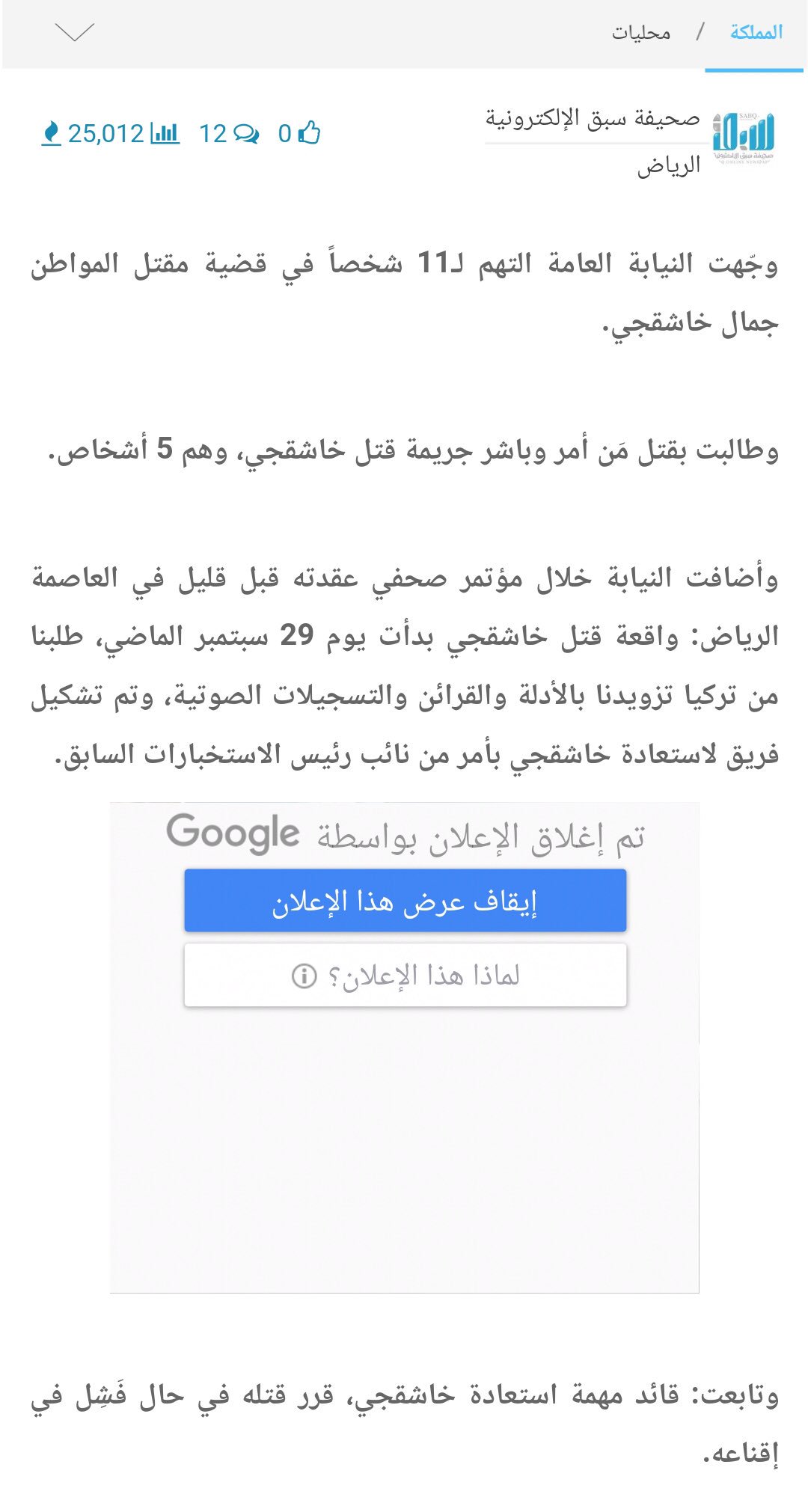The height and width of the screenshot is (1512, 808).
Task: Tap إيقاف عرض هذا الإعلان button
Action: point(405,901)
